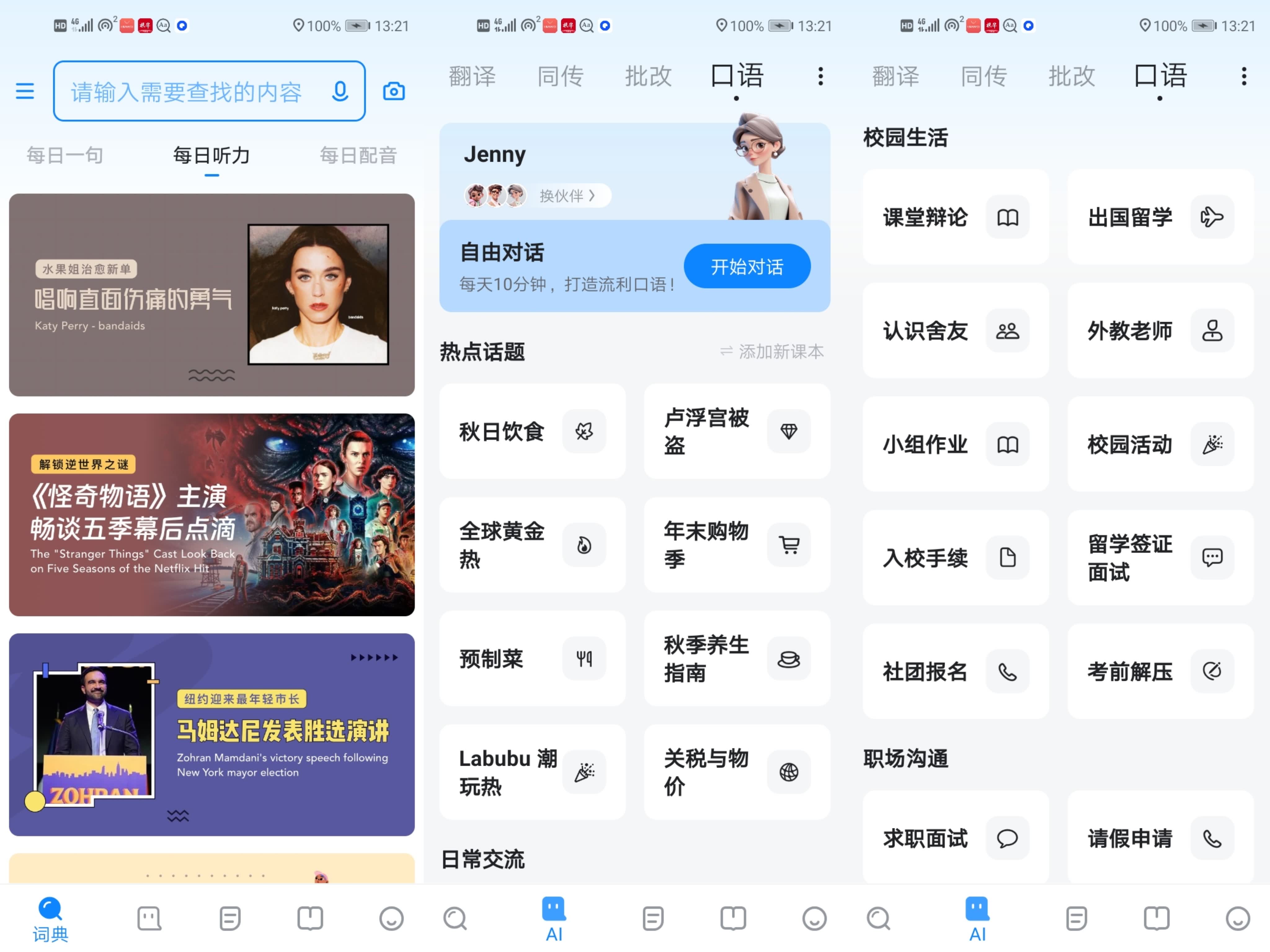Open the 求职面试 workplace scenario
1270x952 pixels.
click(955, 838)
